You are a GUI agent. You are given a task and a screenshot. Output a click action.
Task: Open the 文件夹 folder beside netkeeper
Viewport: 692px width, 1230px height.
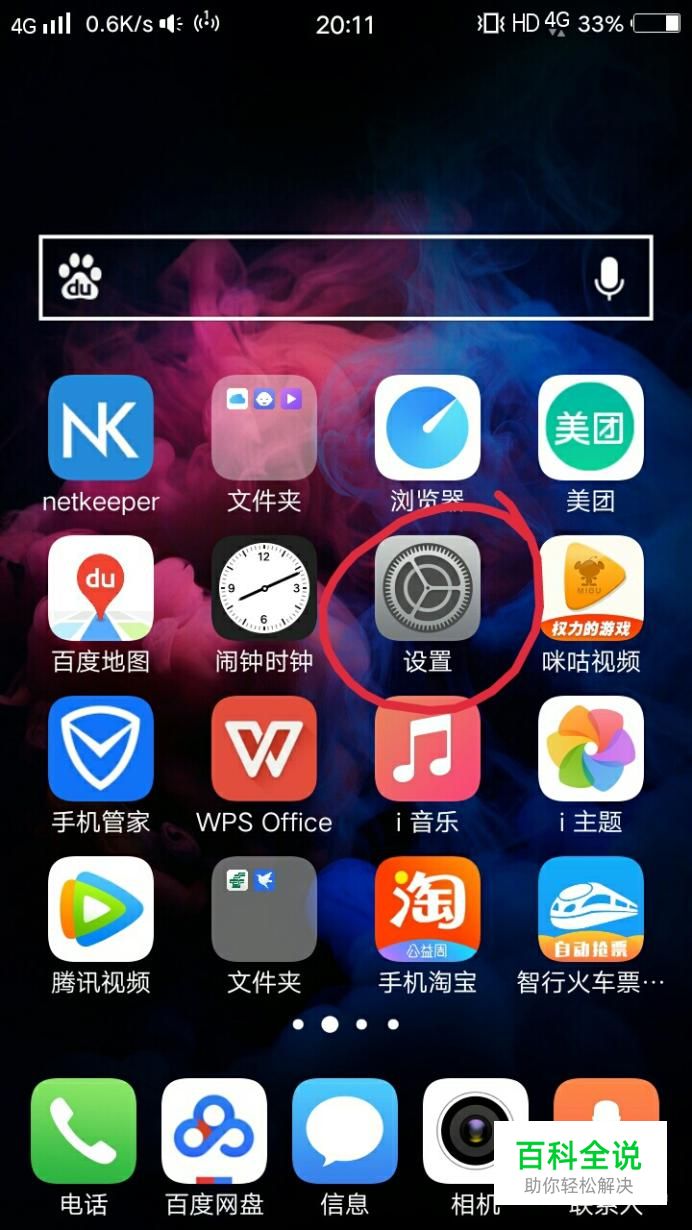point(264,428)
